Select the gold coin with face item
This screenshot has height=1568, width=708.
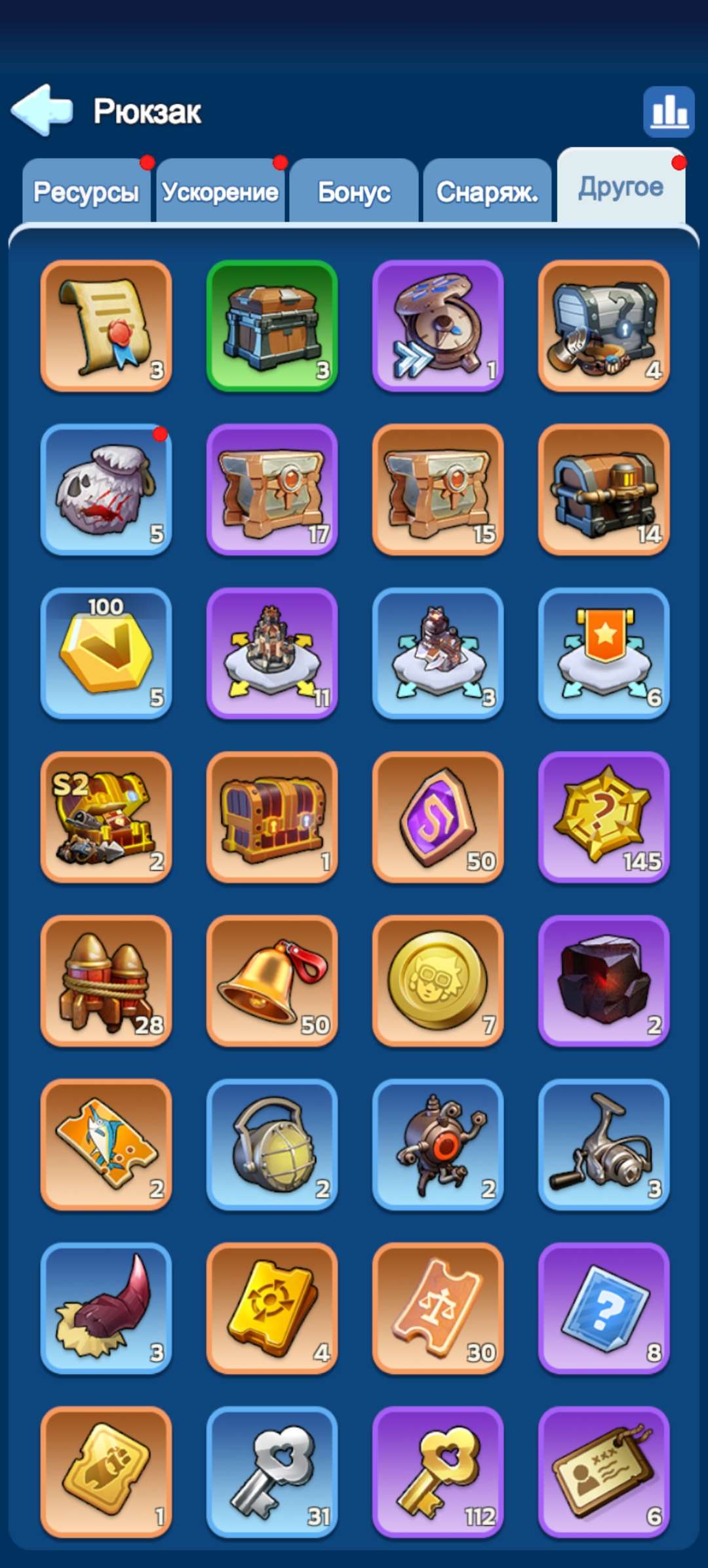point(438,981)
